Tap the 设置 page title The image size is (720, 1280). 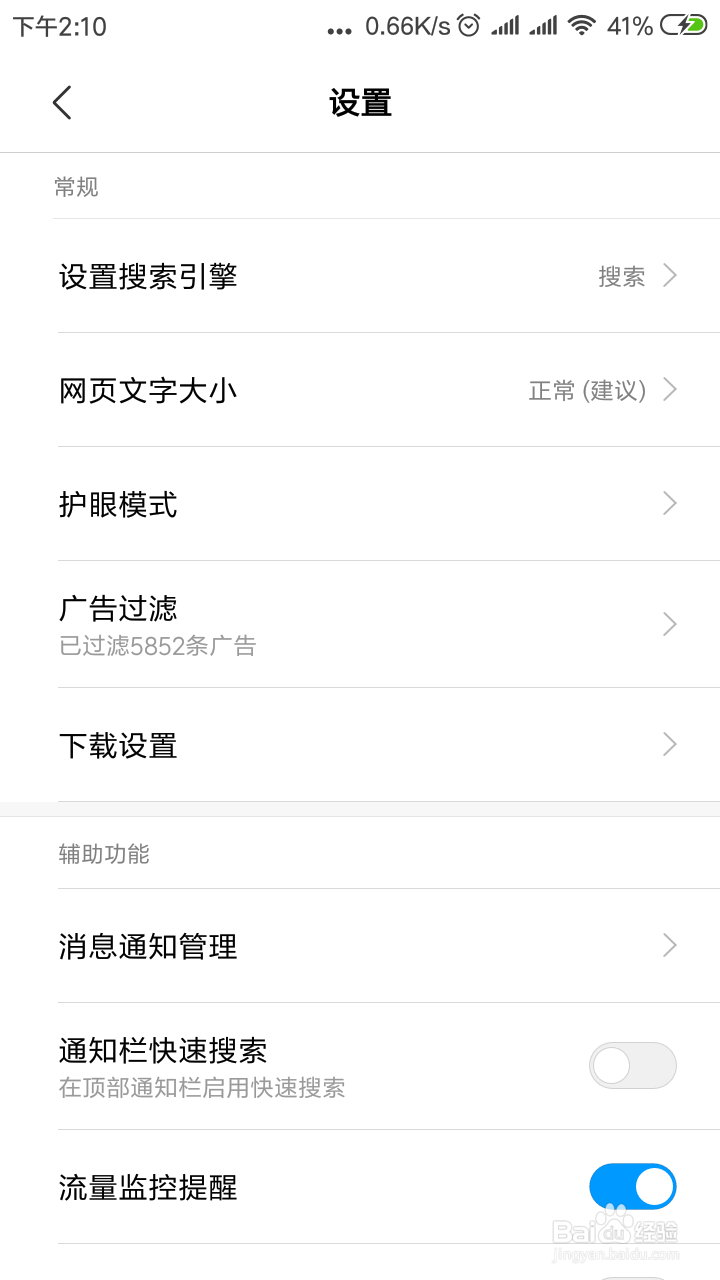tap(360, 103)
